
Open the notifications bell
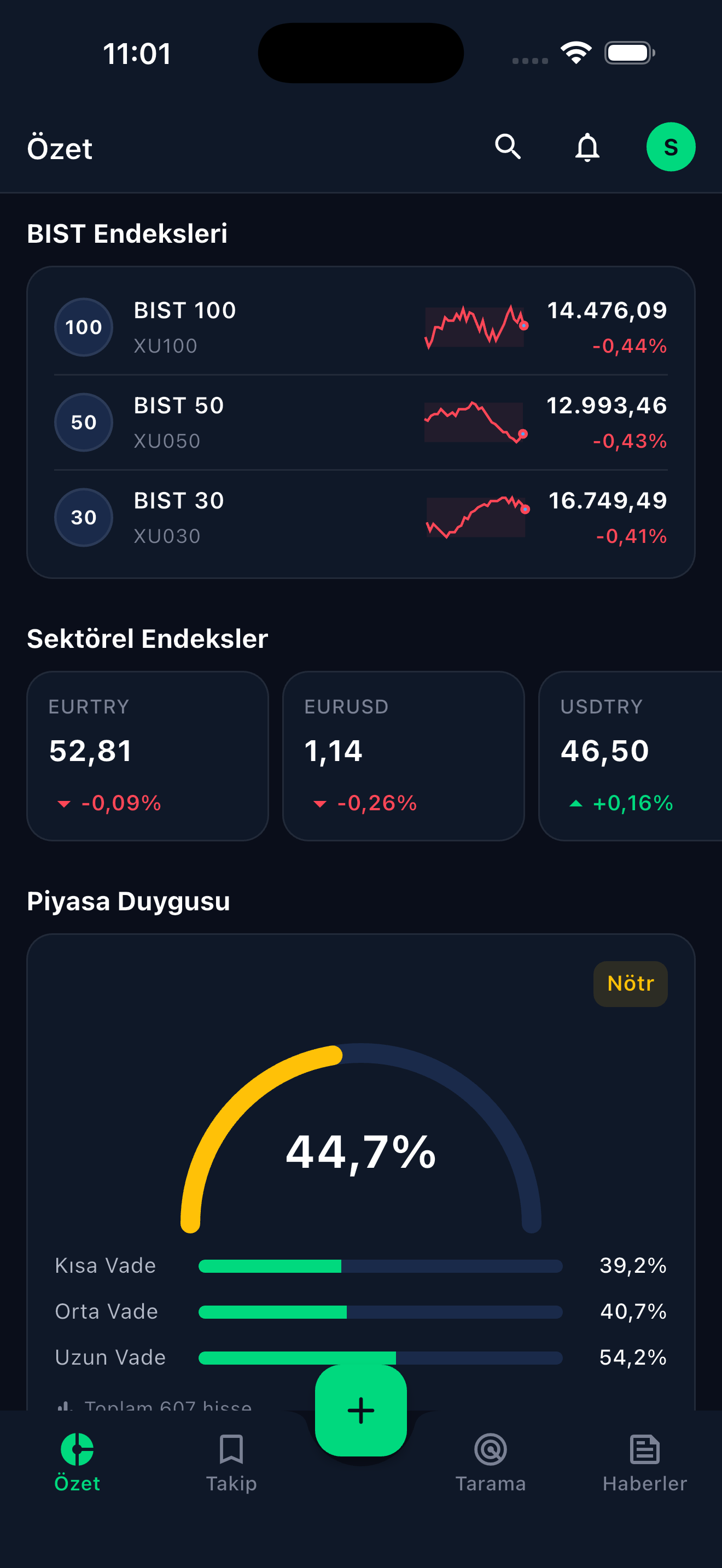coord(587,147)
